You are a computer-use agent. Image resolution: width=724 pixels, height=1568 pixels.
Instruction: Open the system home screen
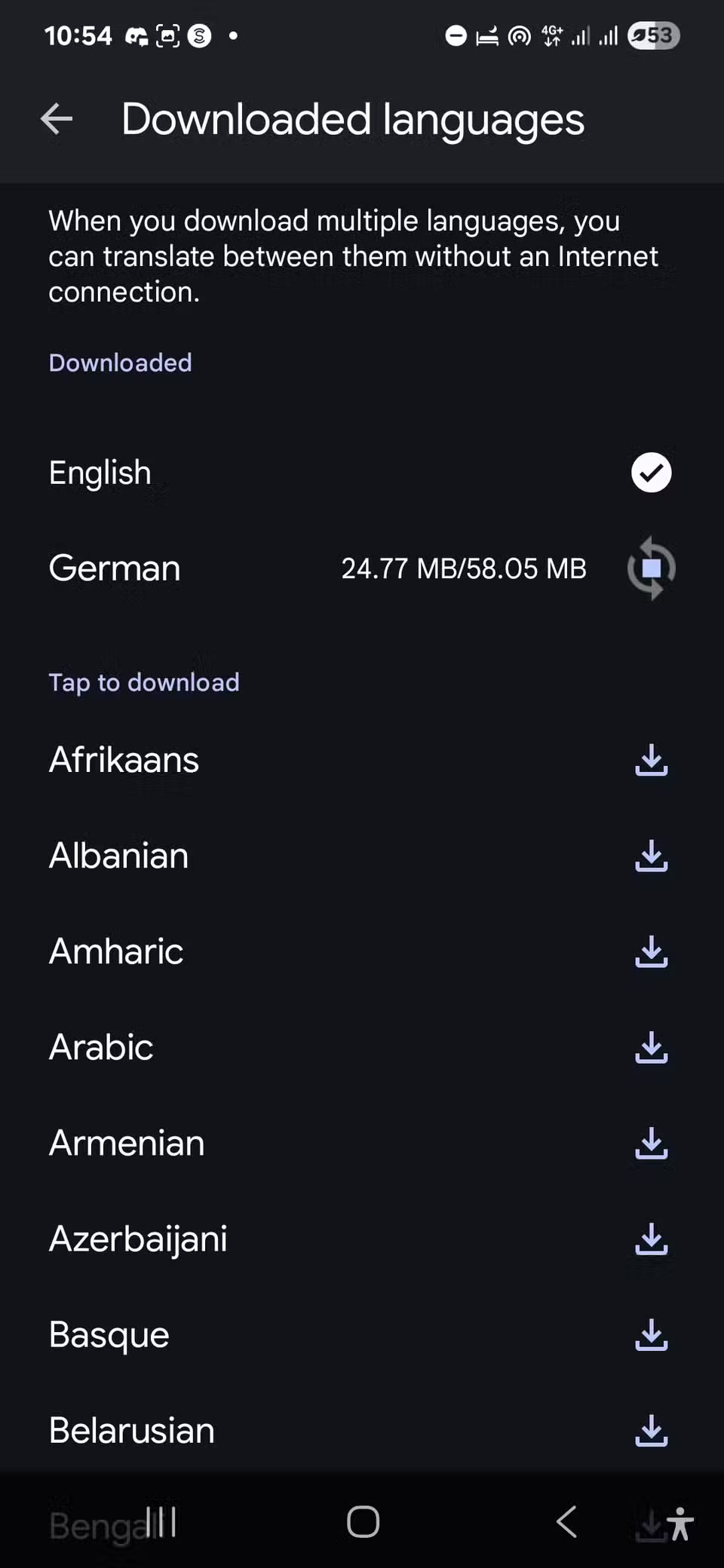tap(363, 1521)
